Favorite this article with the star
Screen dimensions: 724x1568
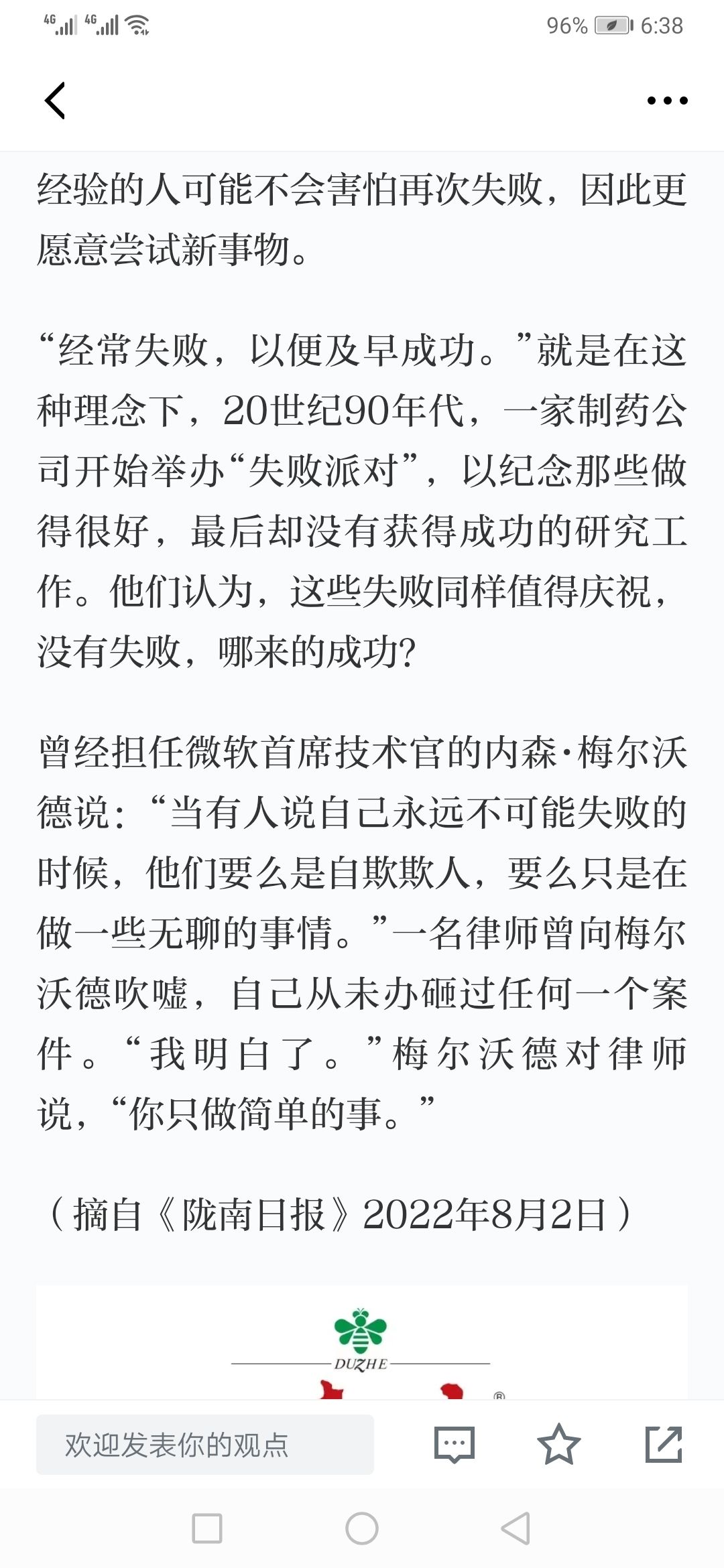[x=558, y=1445]
